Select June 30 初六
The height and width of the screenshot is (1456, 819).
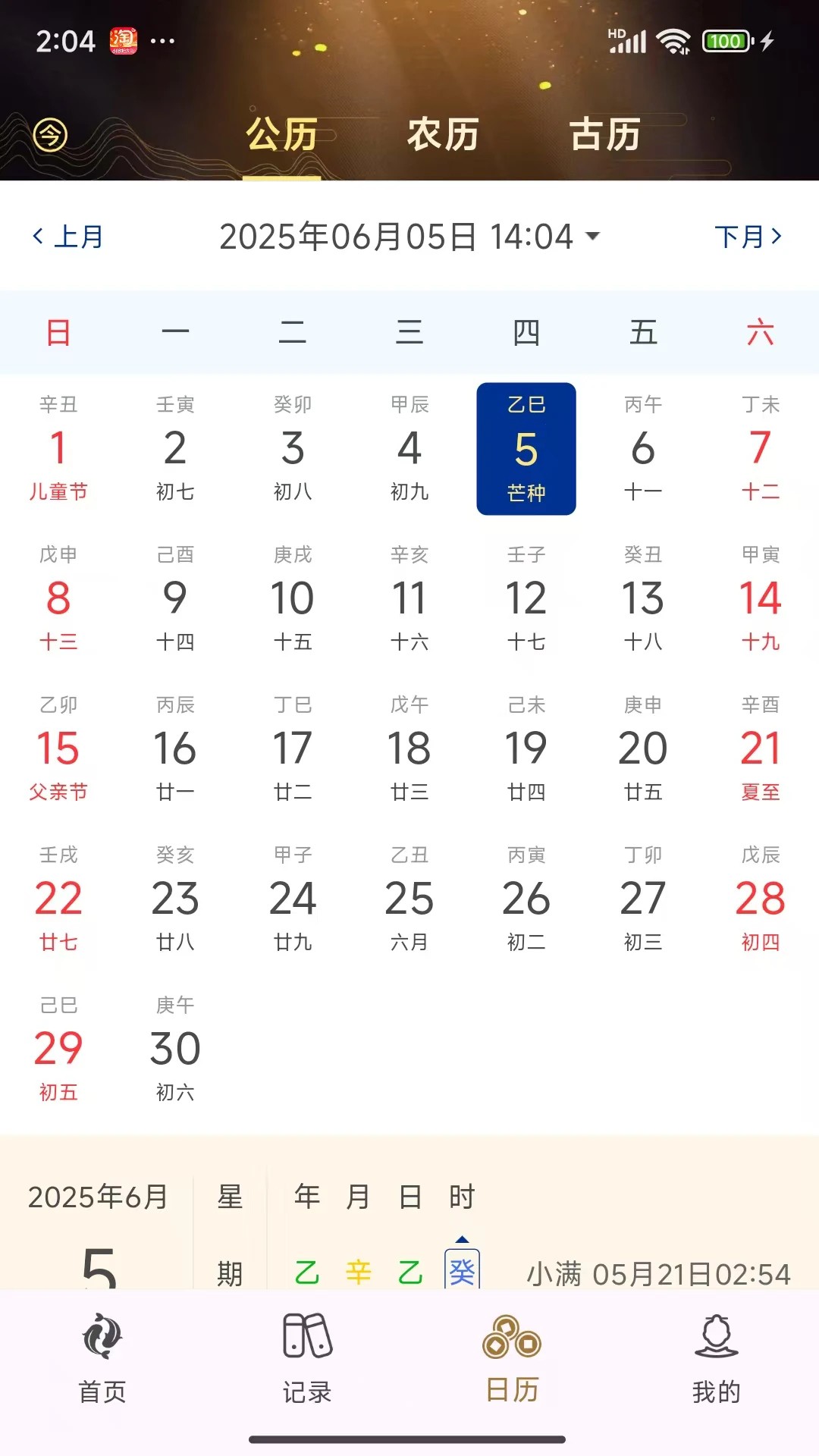[x=175, y=1049]
